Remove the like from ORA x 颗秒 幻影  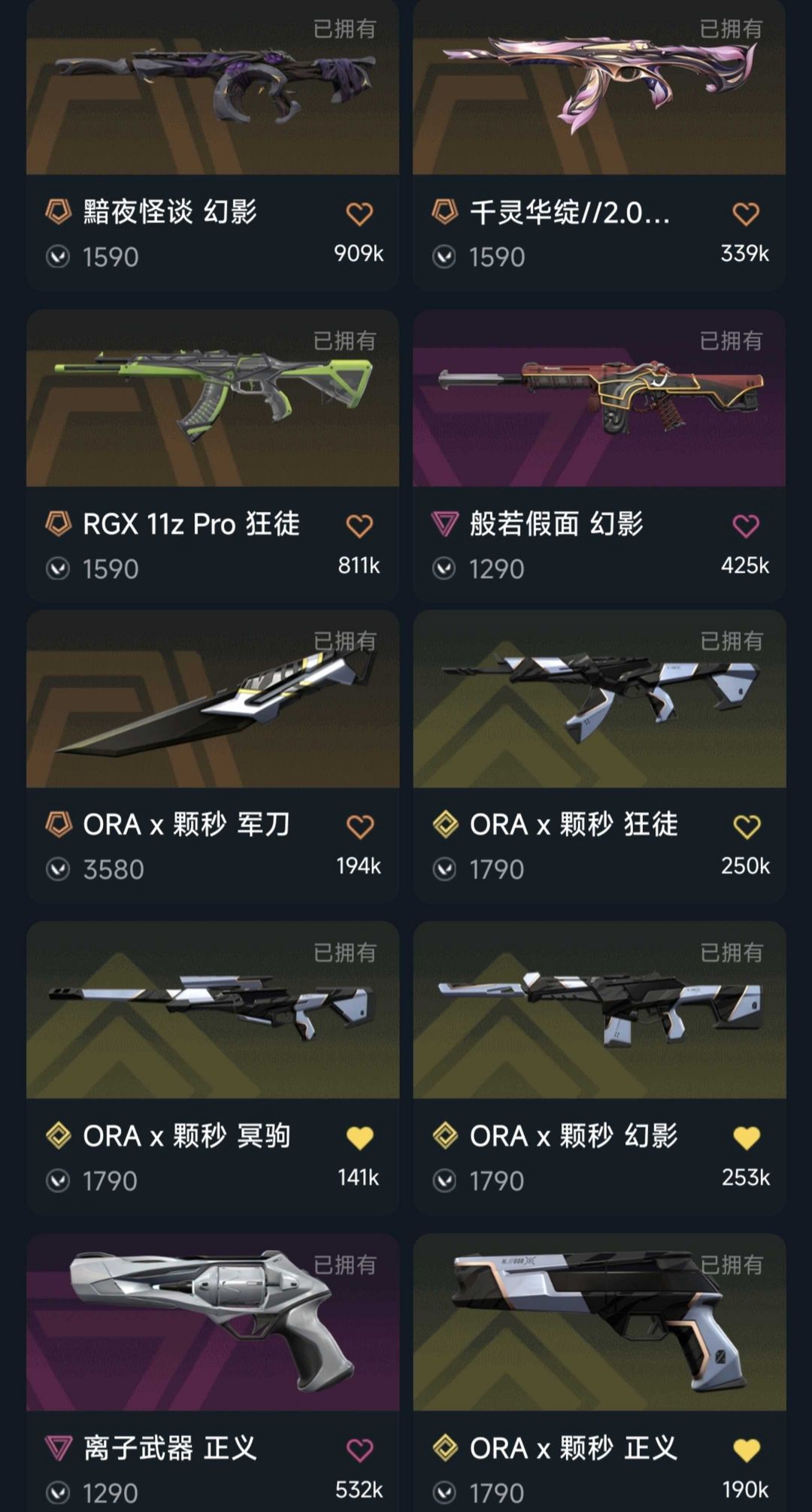point(747,1138)
